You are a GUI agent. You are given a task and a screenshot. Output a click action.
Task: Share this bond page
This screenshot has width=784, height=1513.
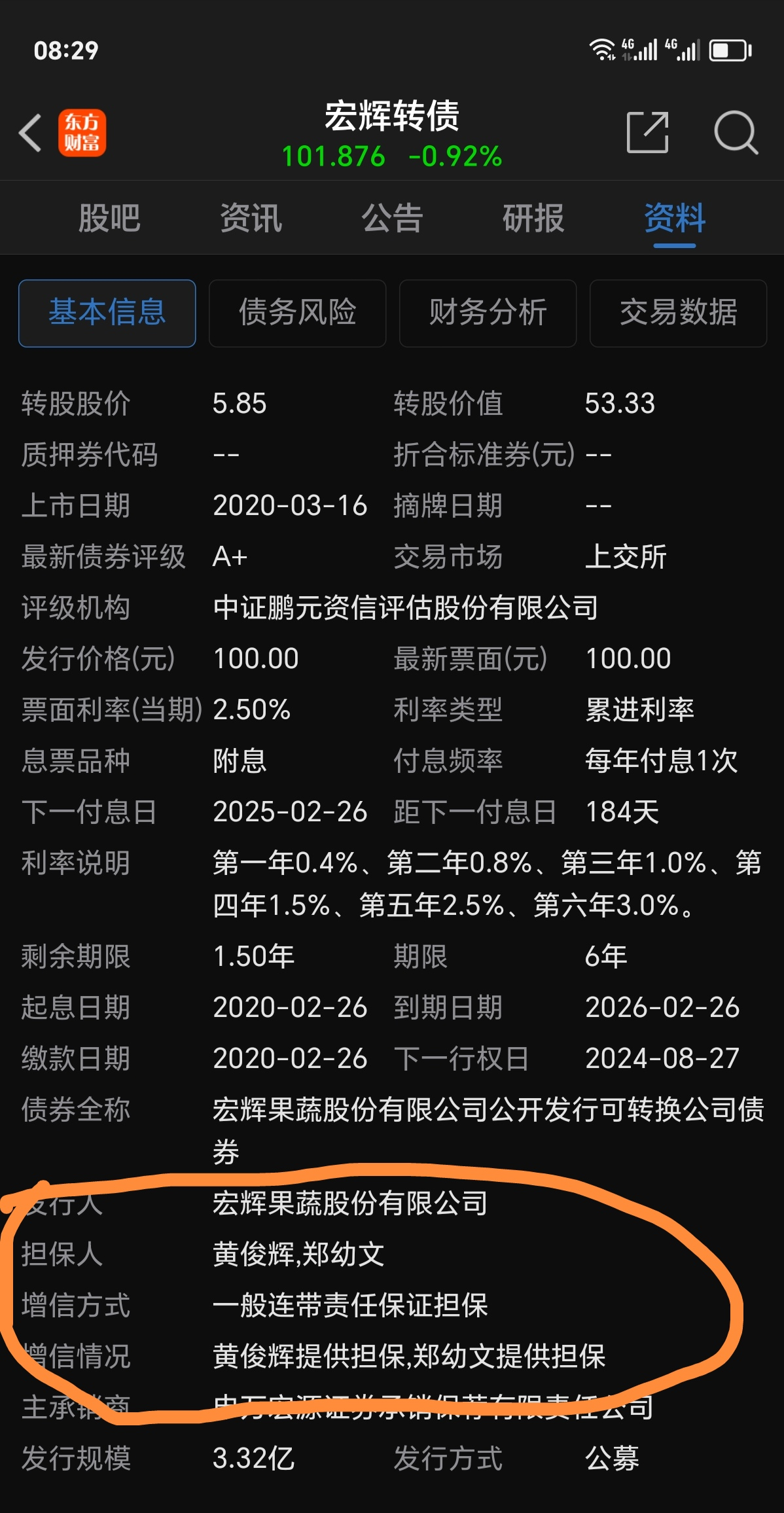[x=647, y=132]
